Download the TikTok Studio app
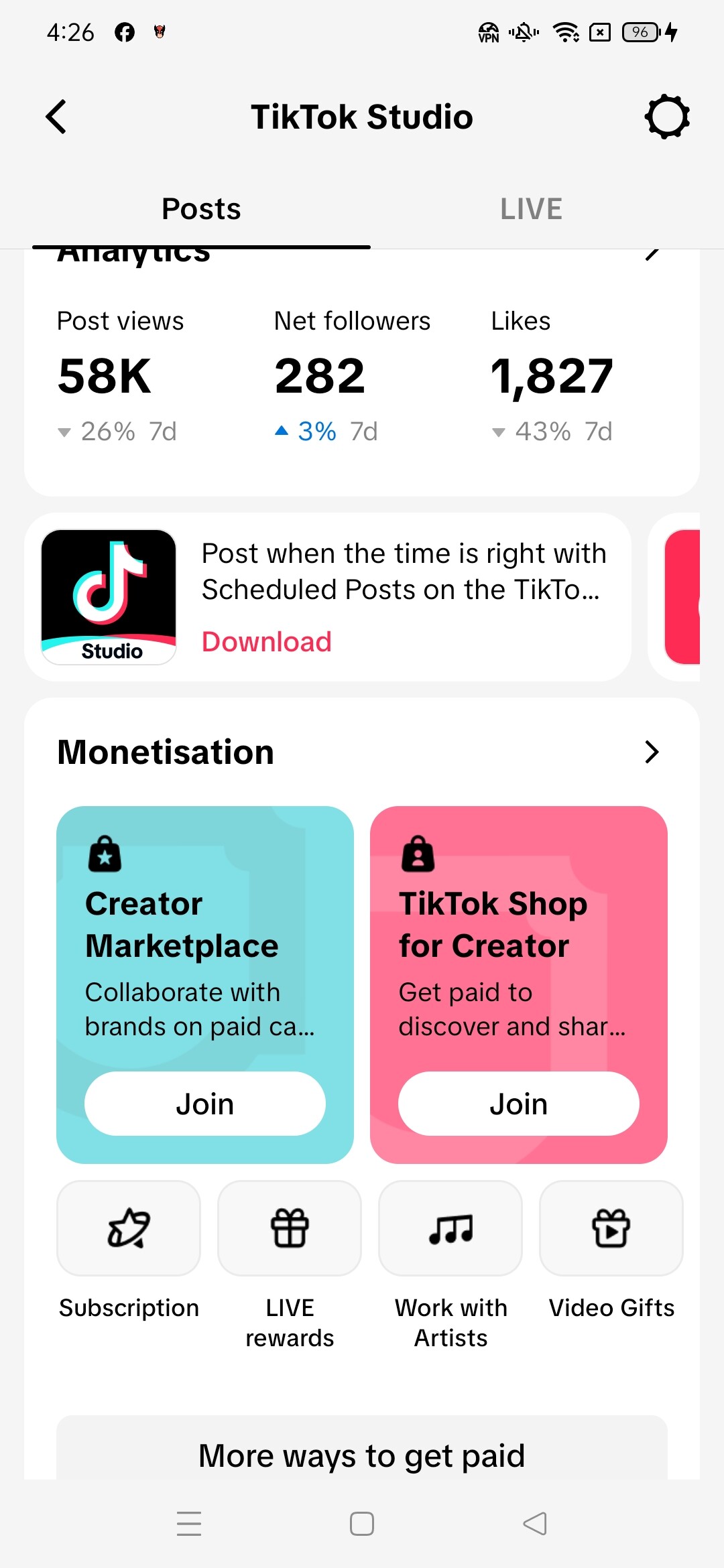Screen dimensions: 724x1568 tap(267, 642)
